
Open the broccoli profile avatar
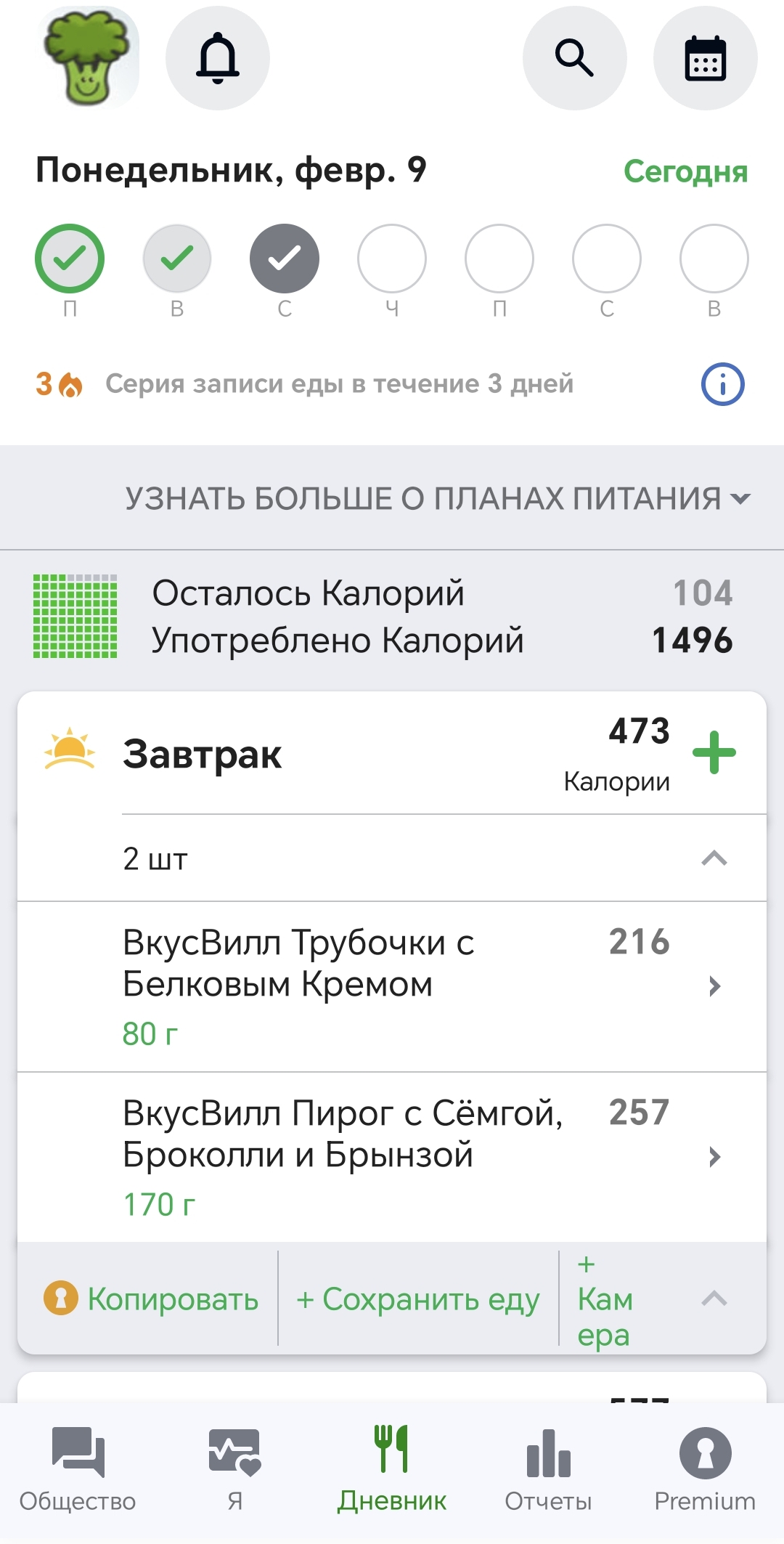[88, 58]
